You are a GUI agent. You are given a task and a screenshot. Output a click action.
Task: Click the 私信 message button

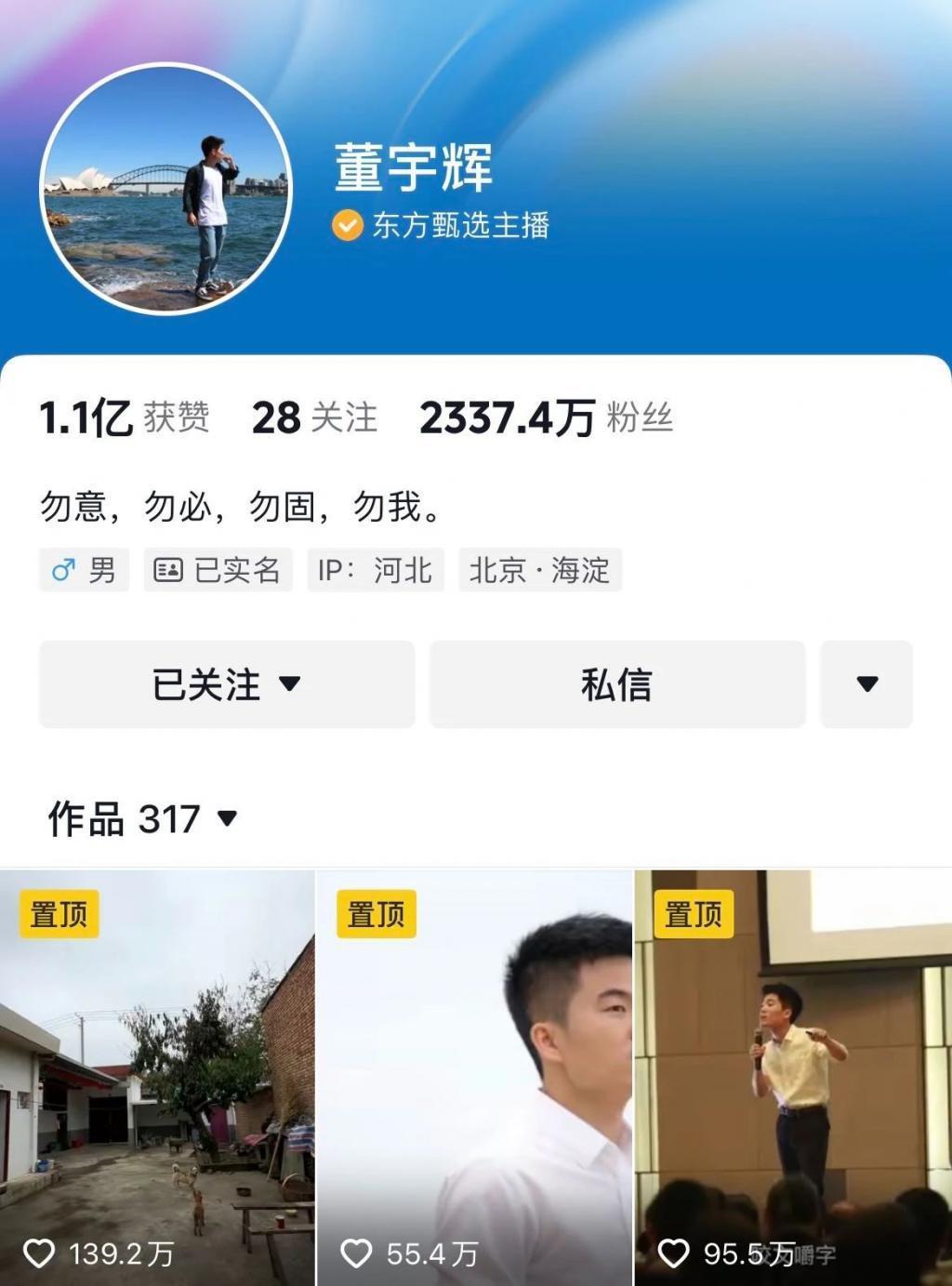tap(616, 684)
